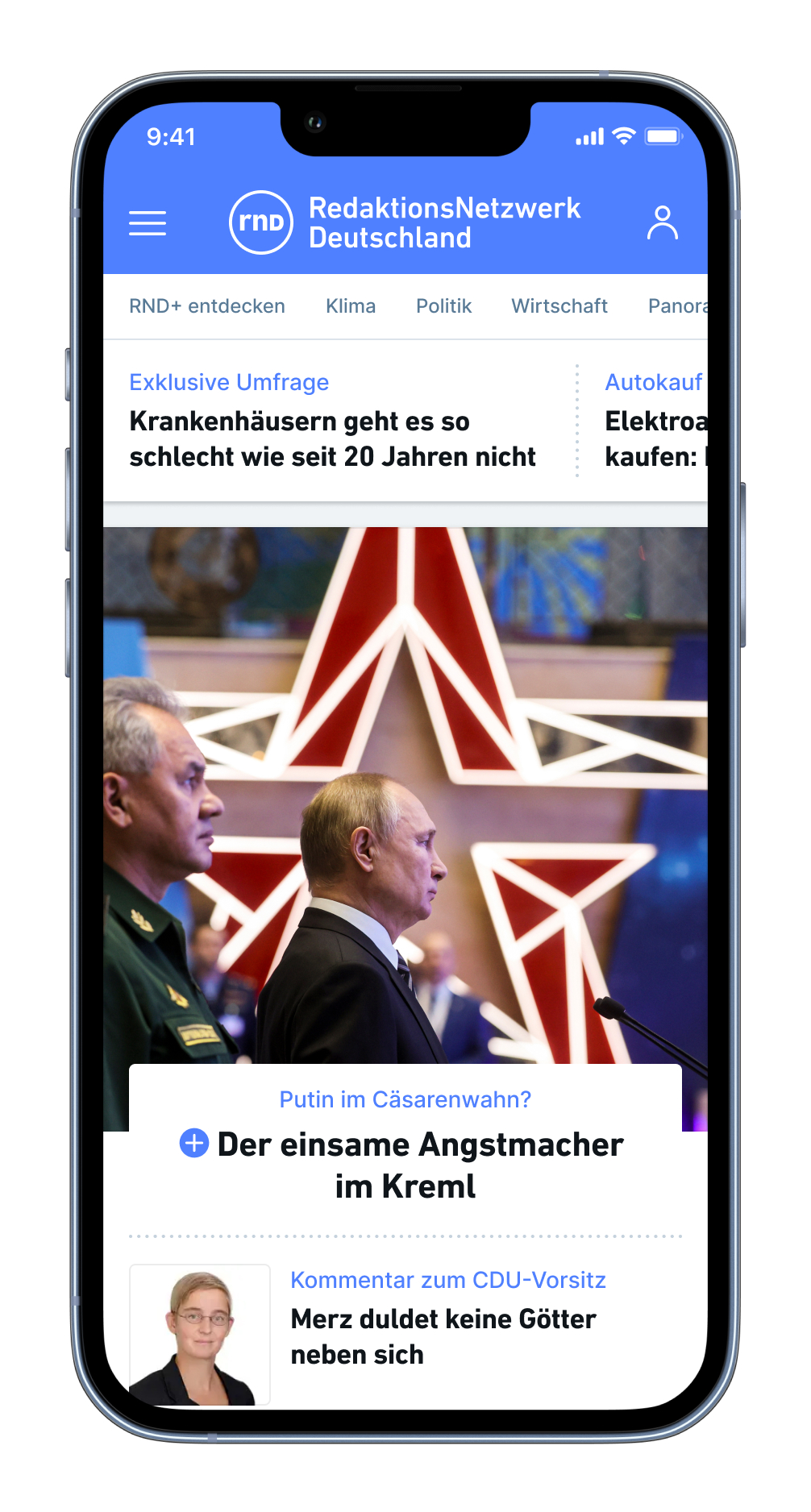Switch to the Politik section

point(444,306)
